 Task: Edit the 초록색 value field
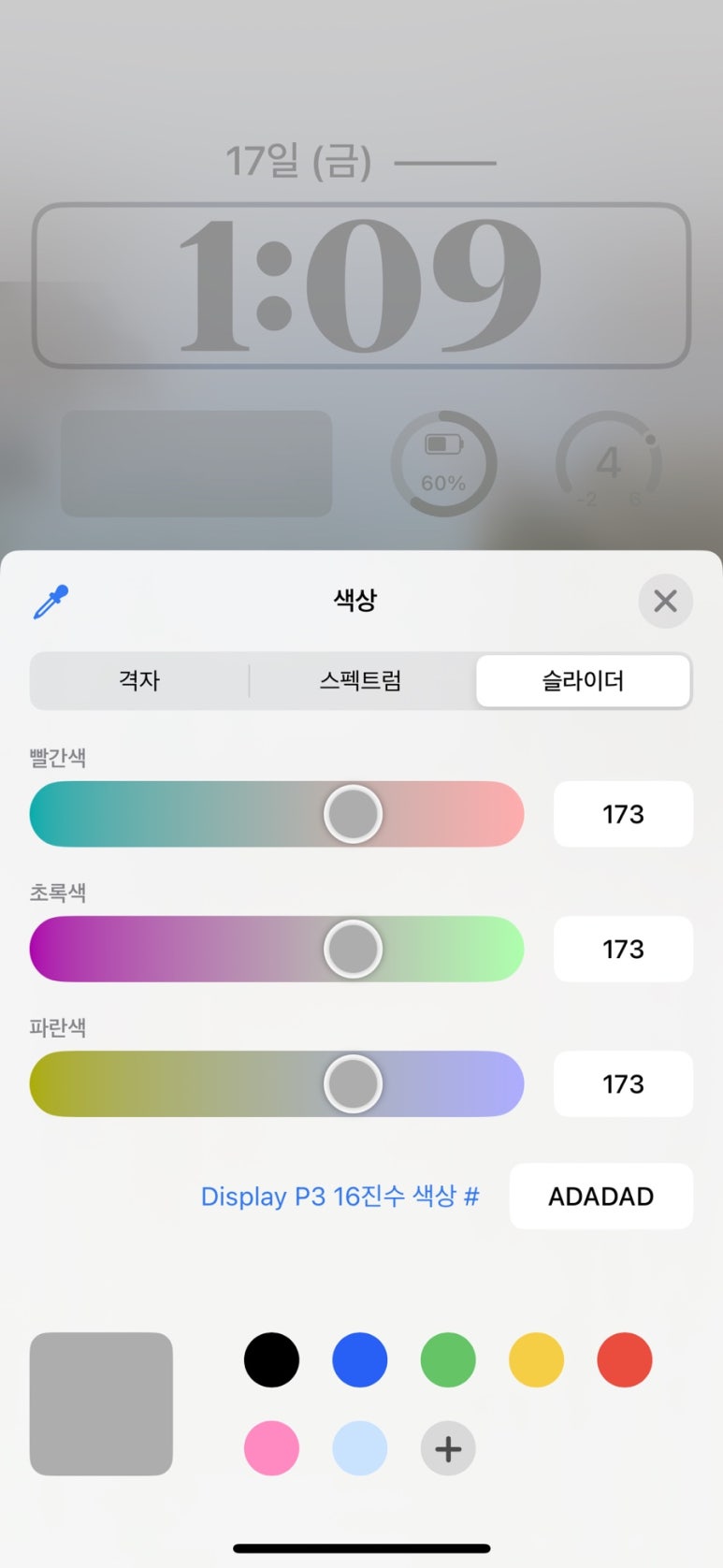point(623,949)
